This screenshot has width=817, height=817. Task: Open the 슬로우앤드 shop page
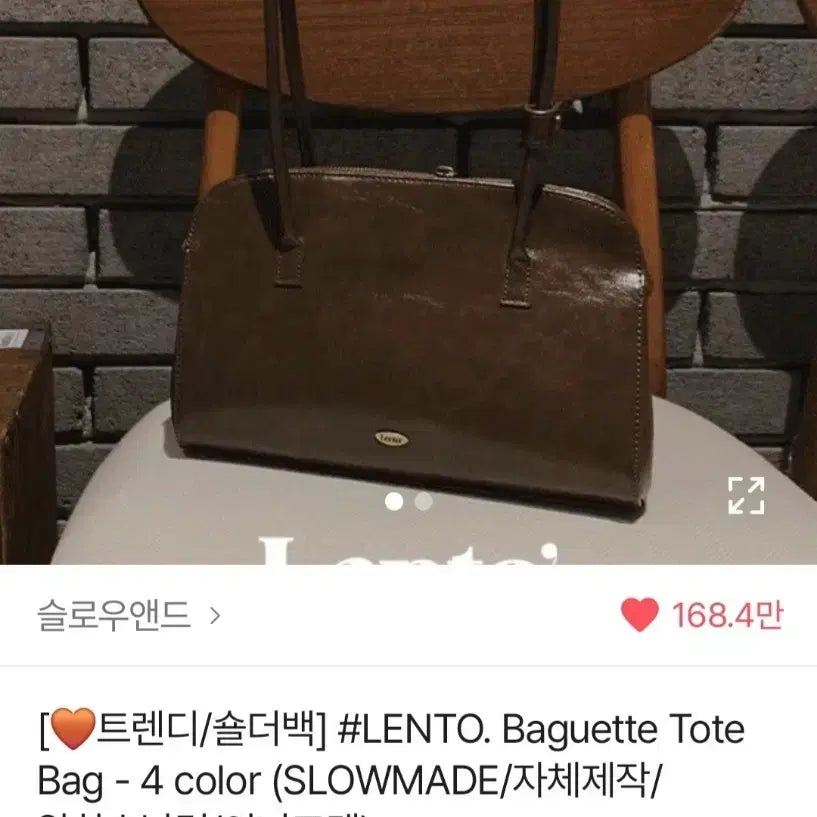(128, 615)
